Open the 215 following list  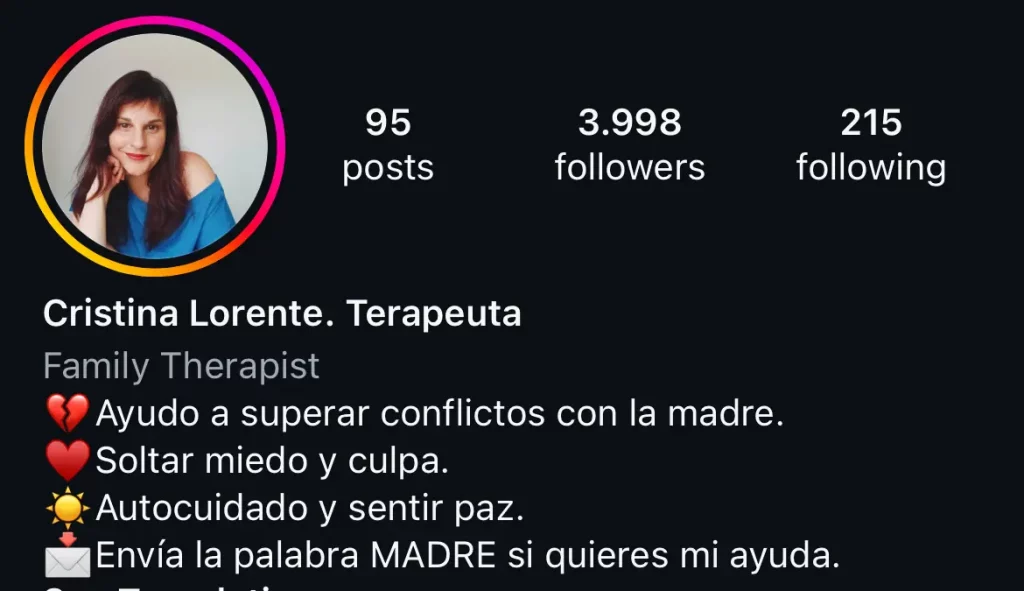coord(870,144)
